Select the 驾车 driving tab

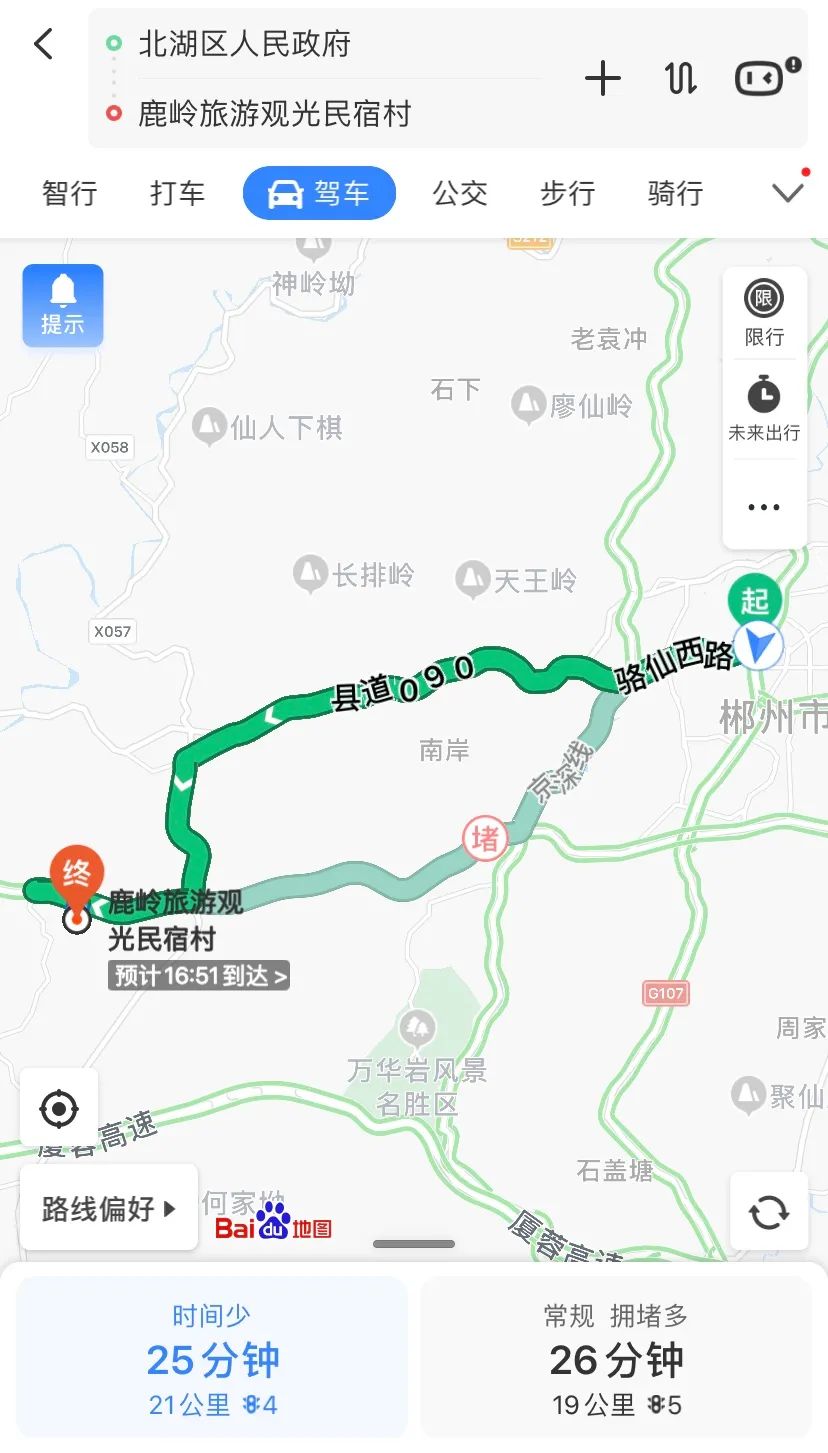click(x=319, y=193)
